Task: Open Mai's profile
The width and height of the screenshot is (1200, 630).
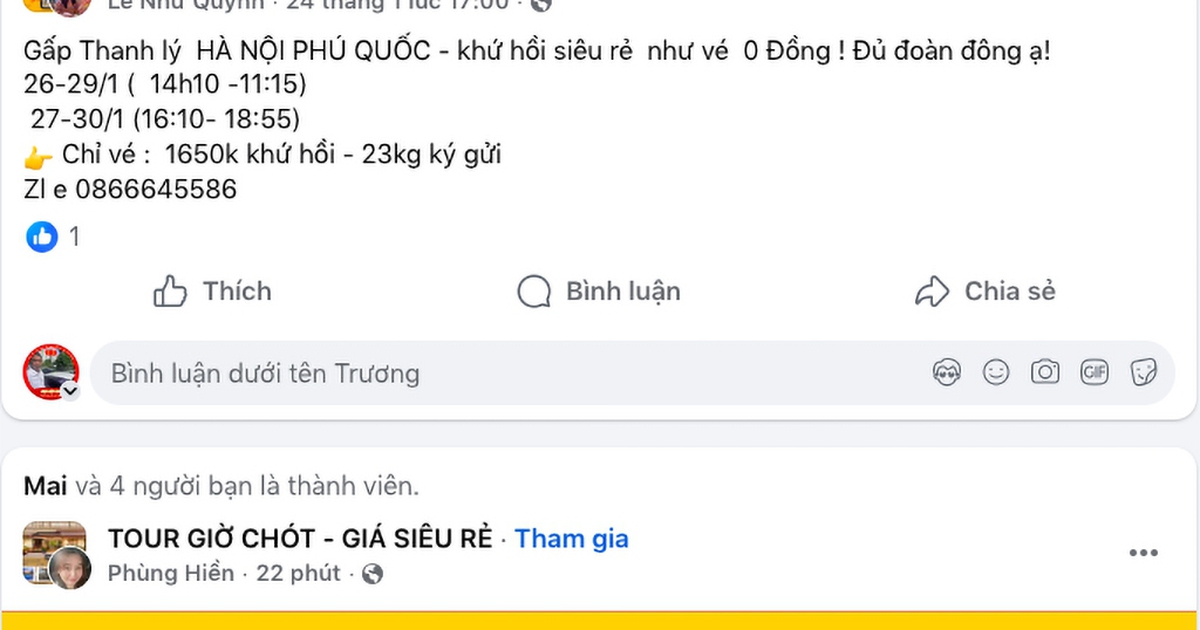Action: coord(44,487)
